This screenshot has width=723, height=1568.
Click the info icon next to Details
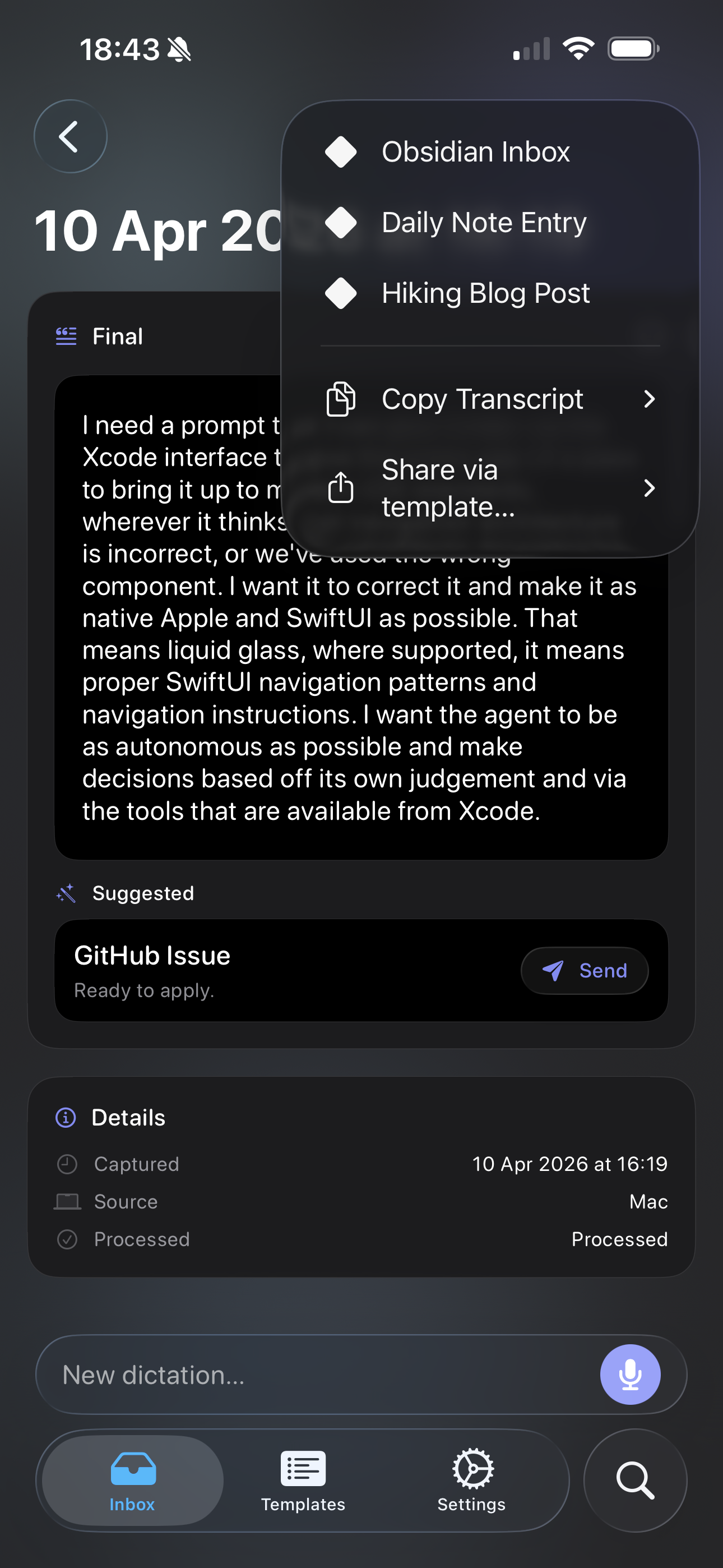pos(66,1118)
